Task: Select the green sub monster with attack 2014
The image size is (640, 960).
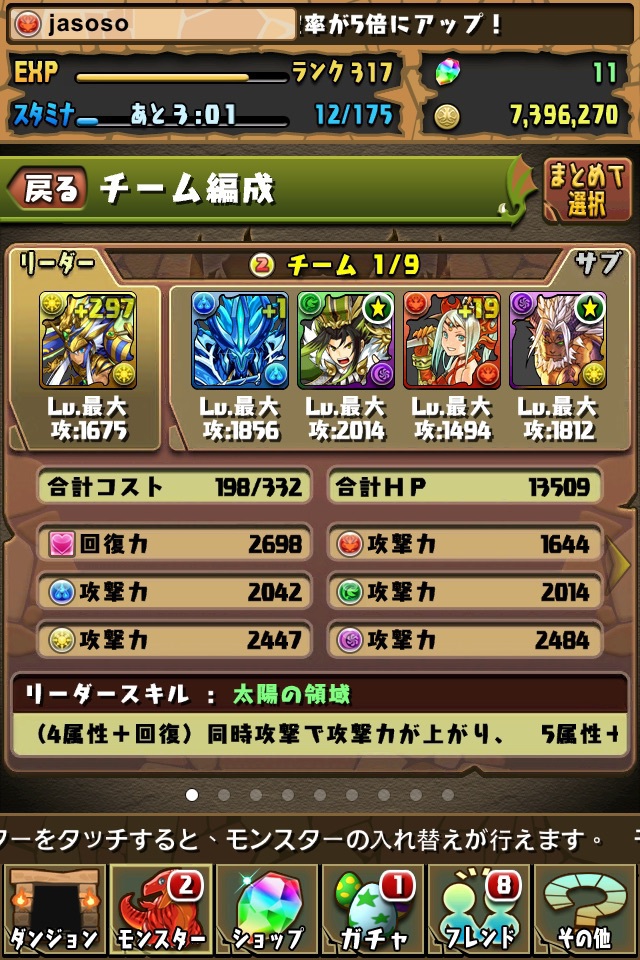Action: 346,340
